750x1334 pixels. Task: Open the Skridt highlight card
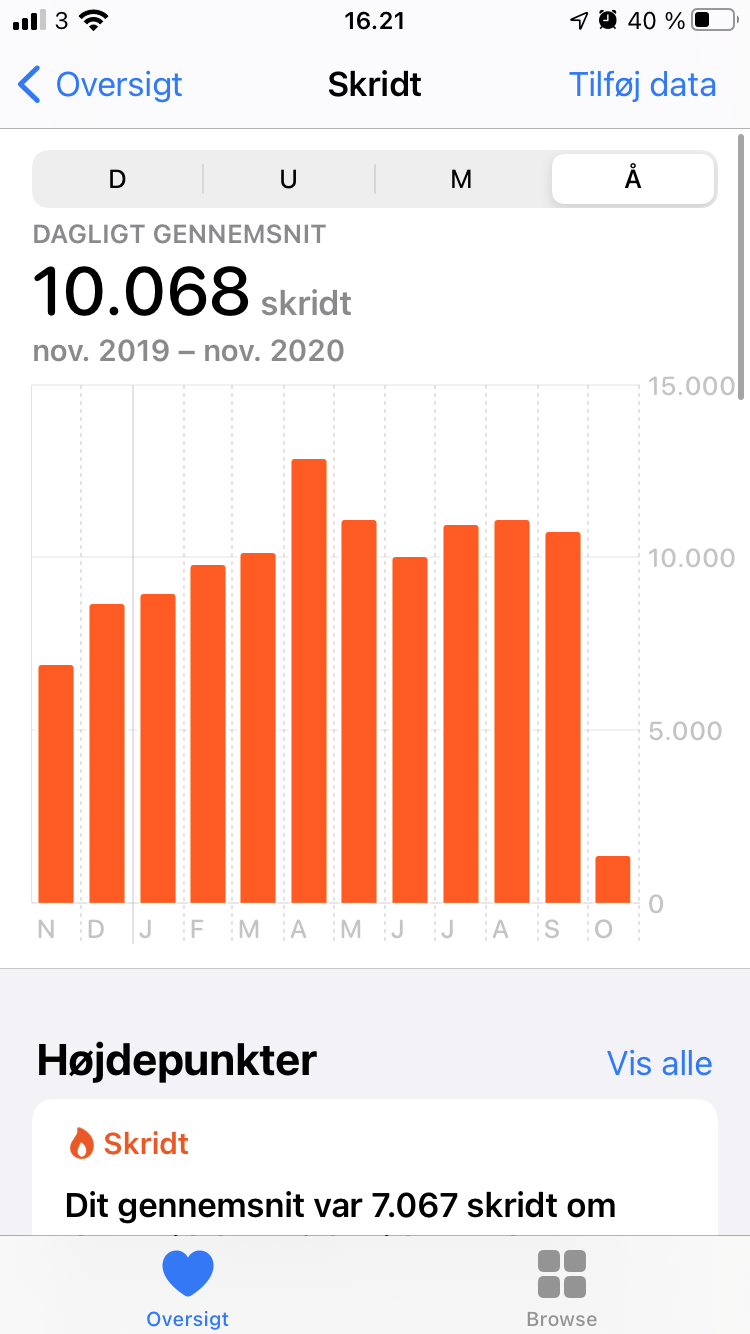(375, 1167)
